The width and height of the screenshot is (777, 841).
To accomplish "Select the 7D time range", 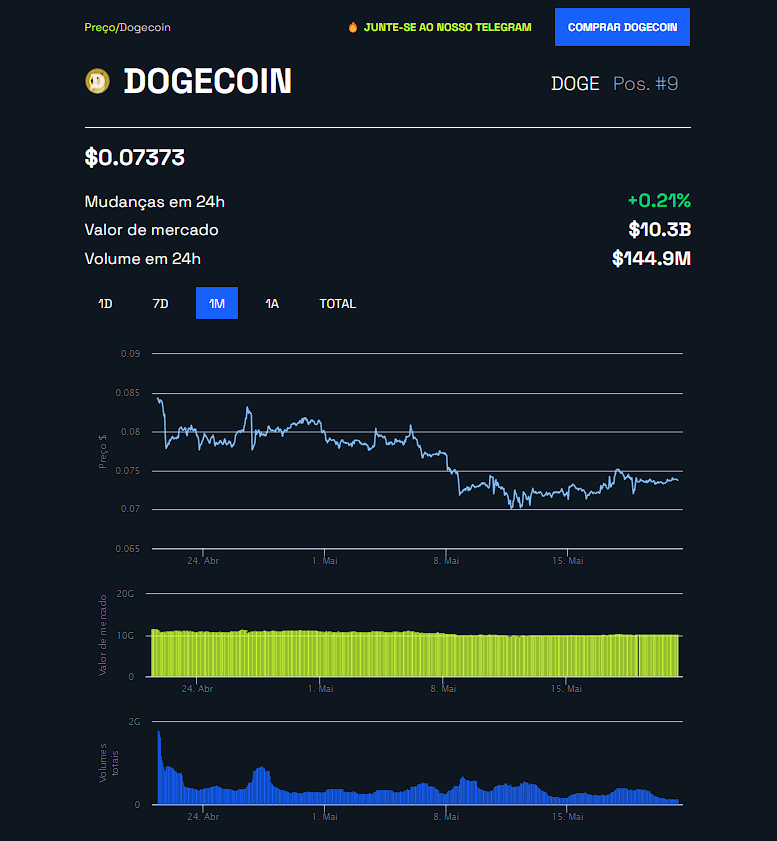I will pos(160,303).
